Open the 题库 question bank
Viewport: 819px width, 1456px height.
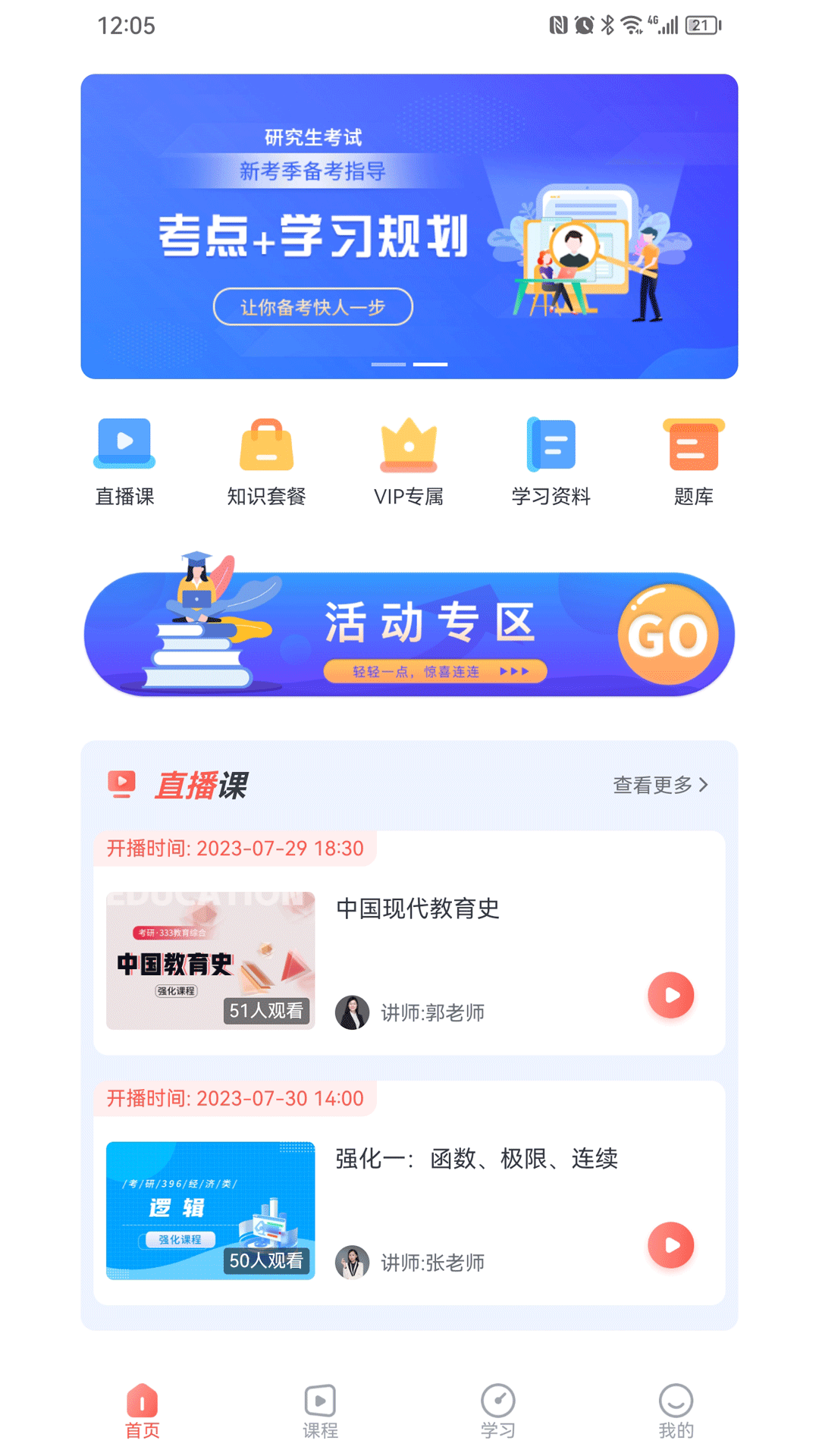(x=693, y=461)
